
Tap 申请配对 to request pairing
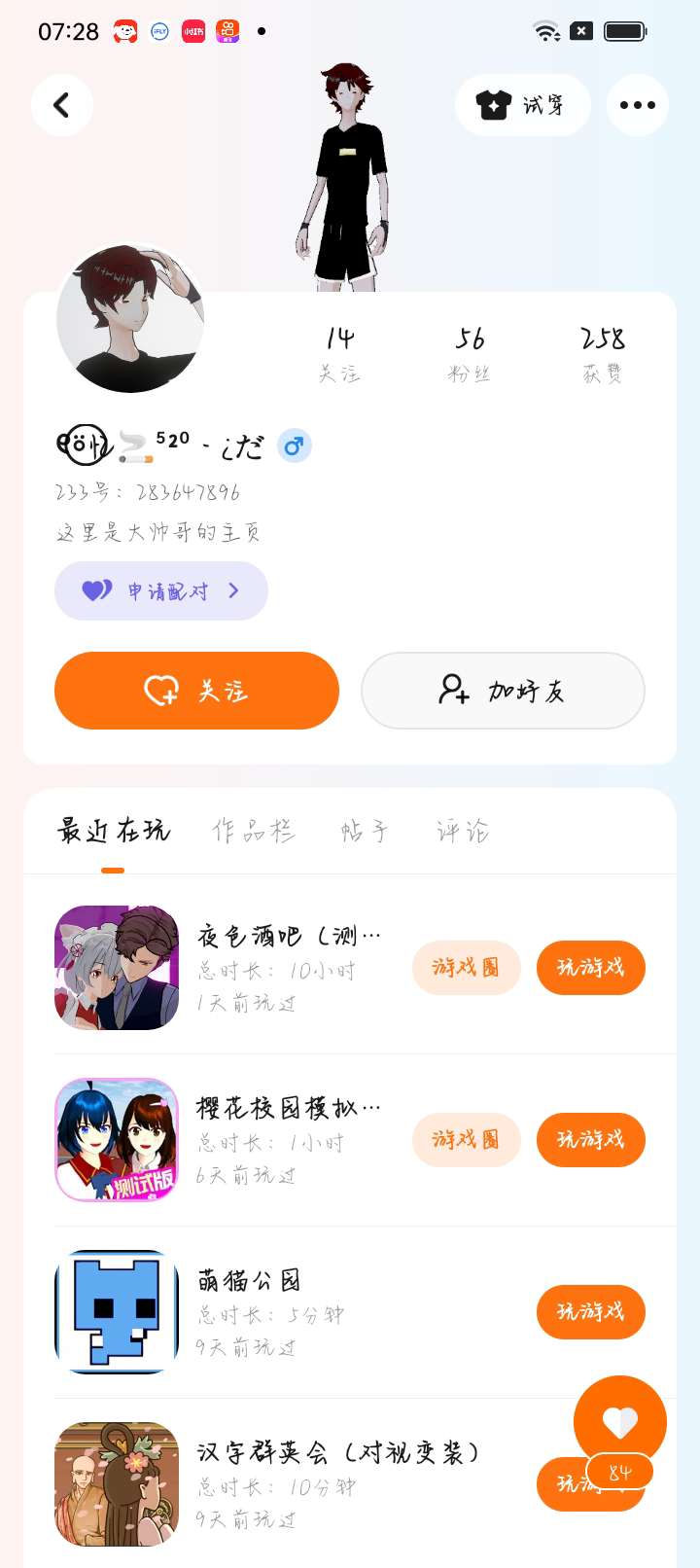click(x=161, y=590)
